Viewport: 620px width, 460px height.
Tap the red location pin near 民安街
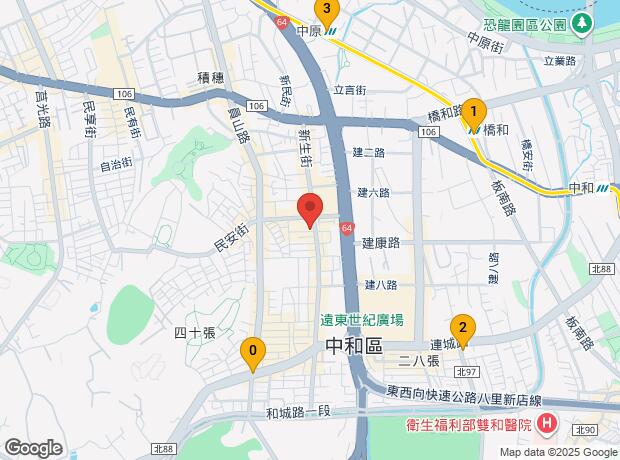pyautogui.click(x=310, y=211)
